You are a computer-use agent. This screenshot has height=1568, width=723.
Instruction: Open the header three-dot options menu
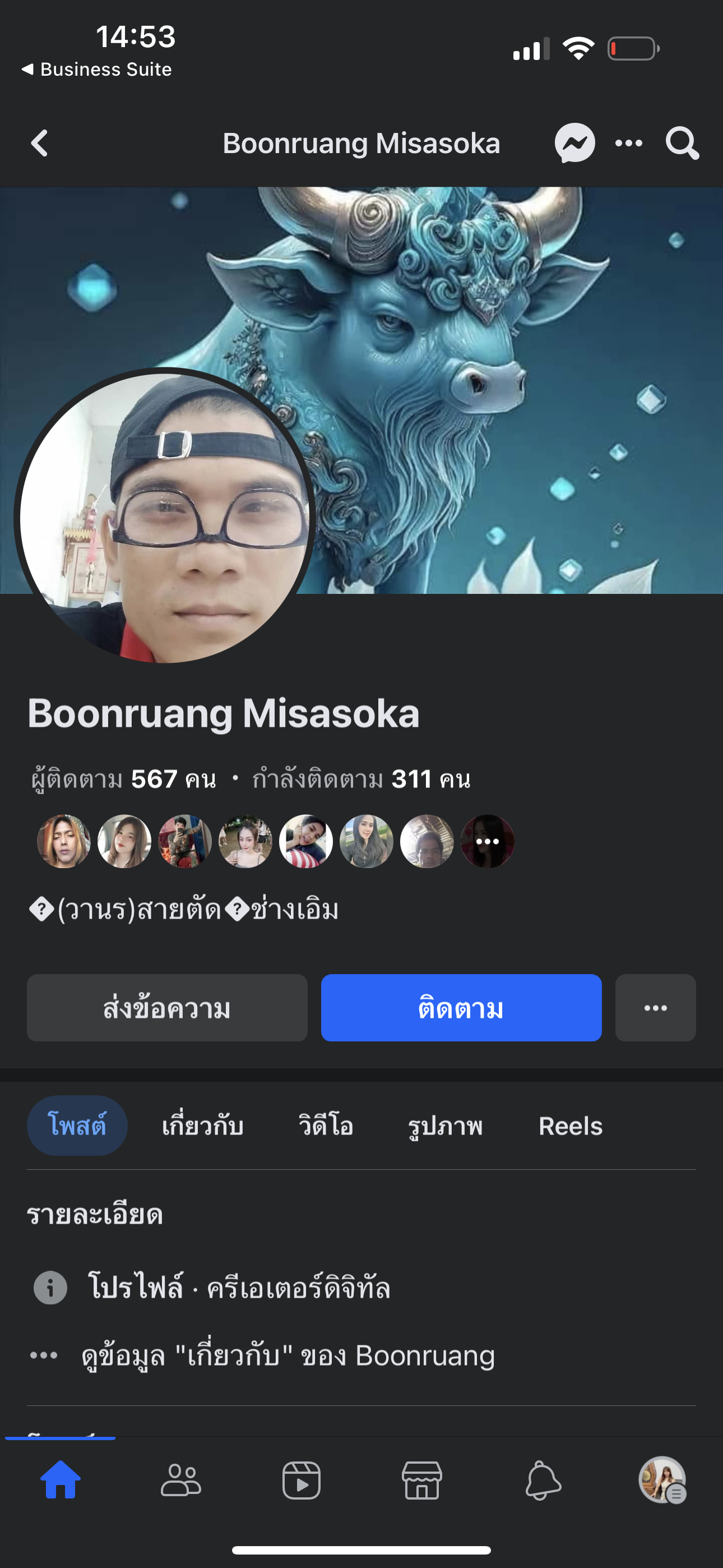629,144
